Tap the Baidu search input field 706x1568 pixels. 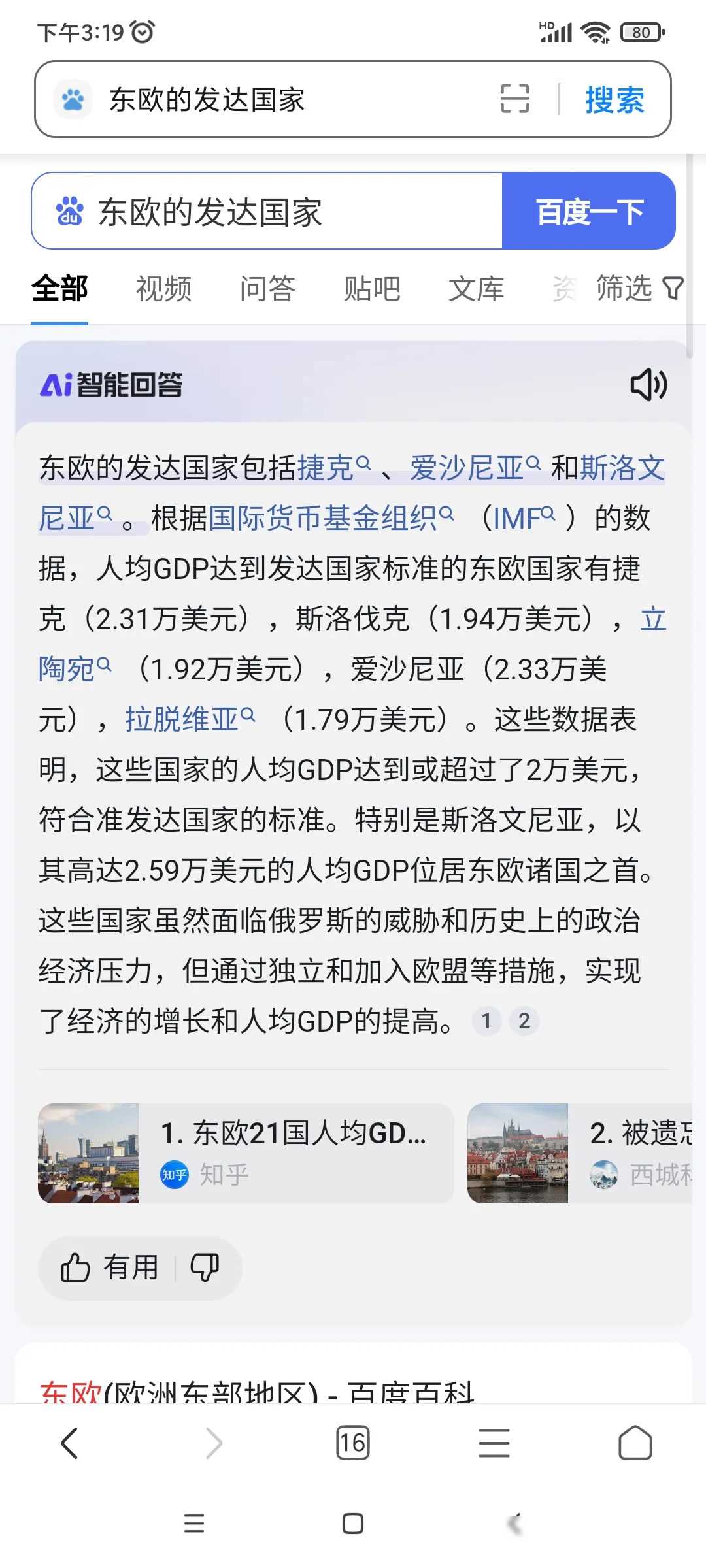coord(275,212)
